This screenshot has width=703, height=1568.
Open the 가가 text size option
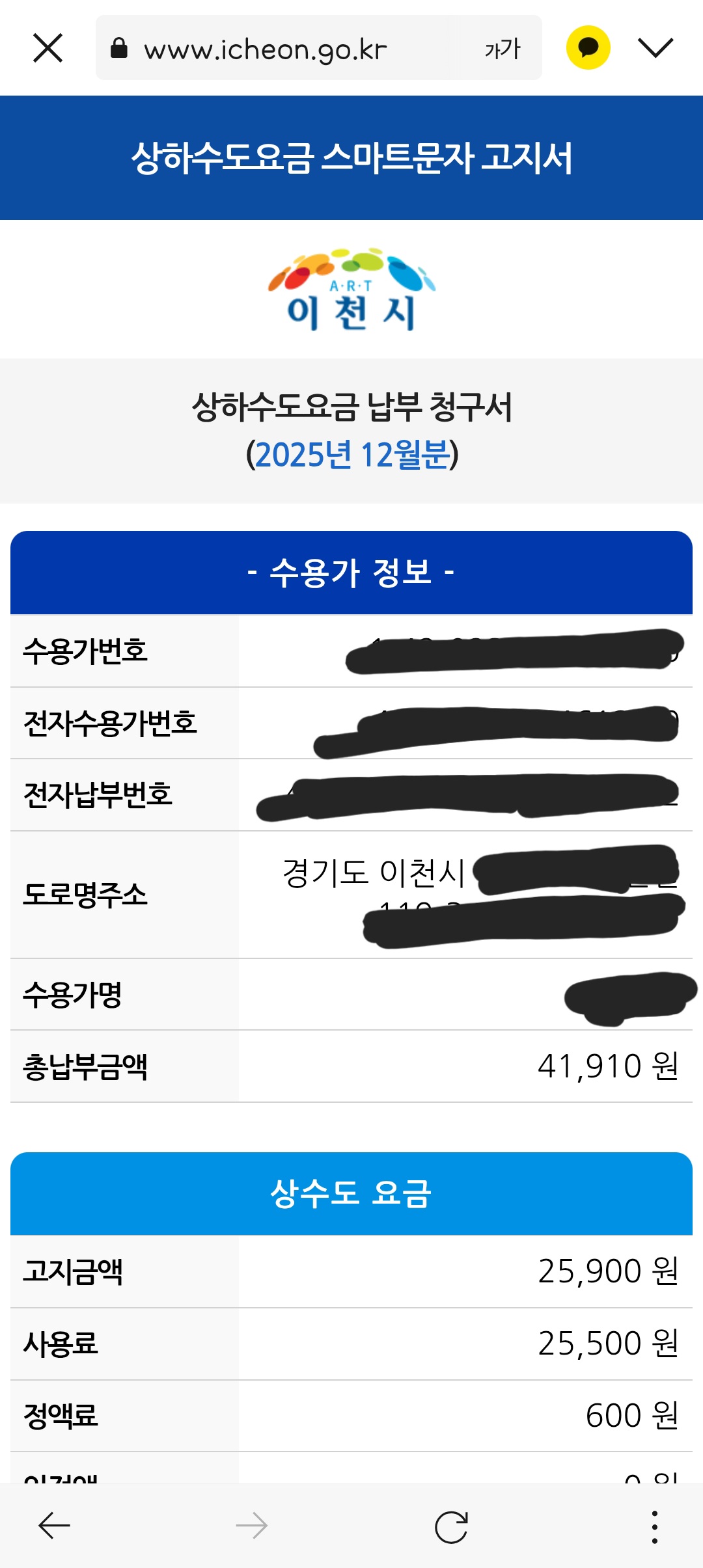[x=503, y=49]
